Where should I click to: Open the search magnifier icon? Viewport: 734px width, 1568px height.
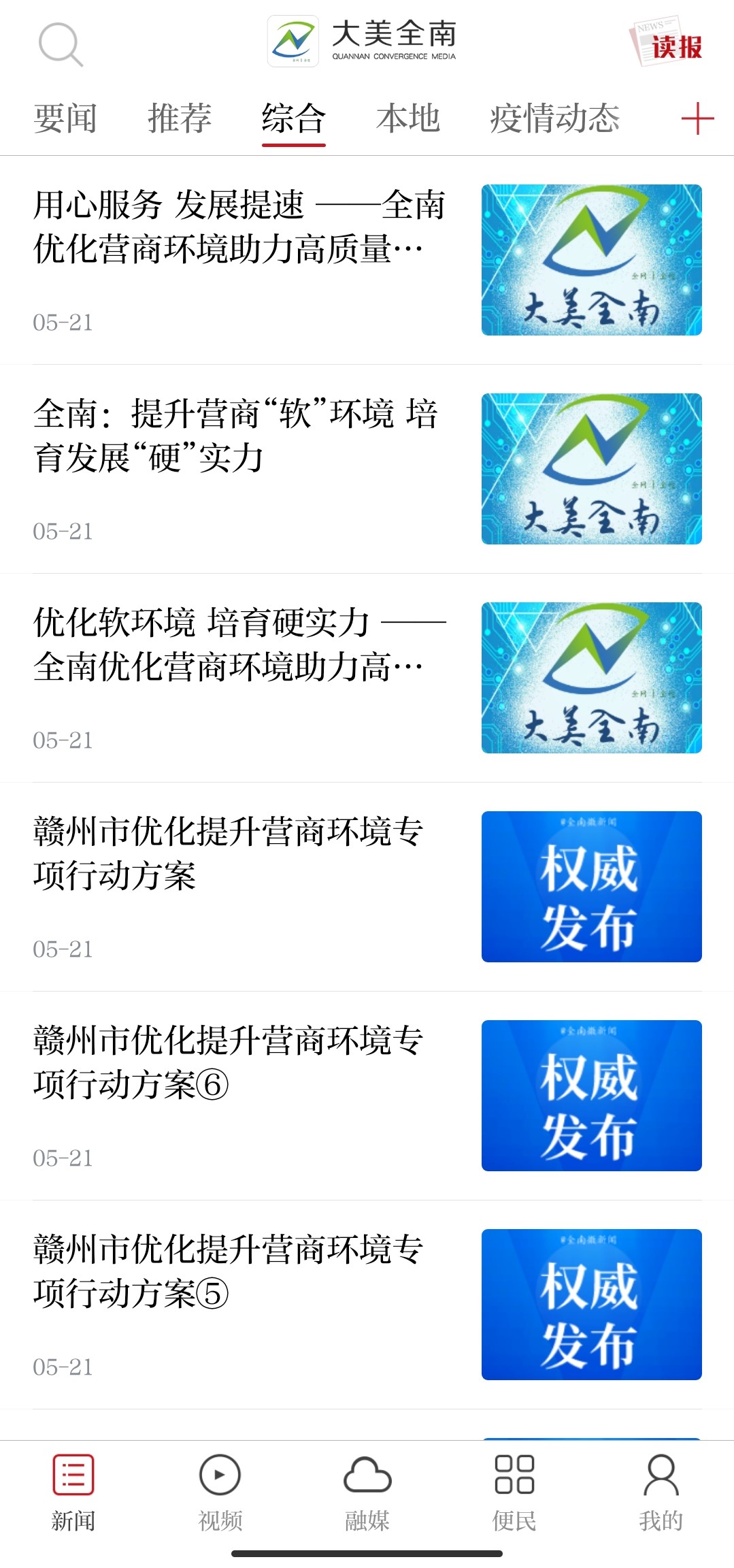pyautogui.click(x=61, y=44)
